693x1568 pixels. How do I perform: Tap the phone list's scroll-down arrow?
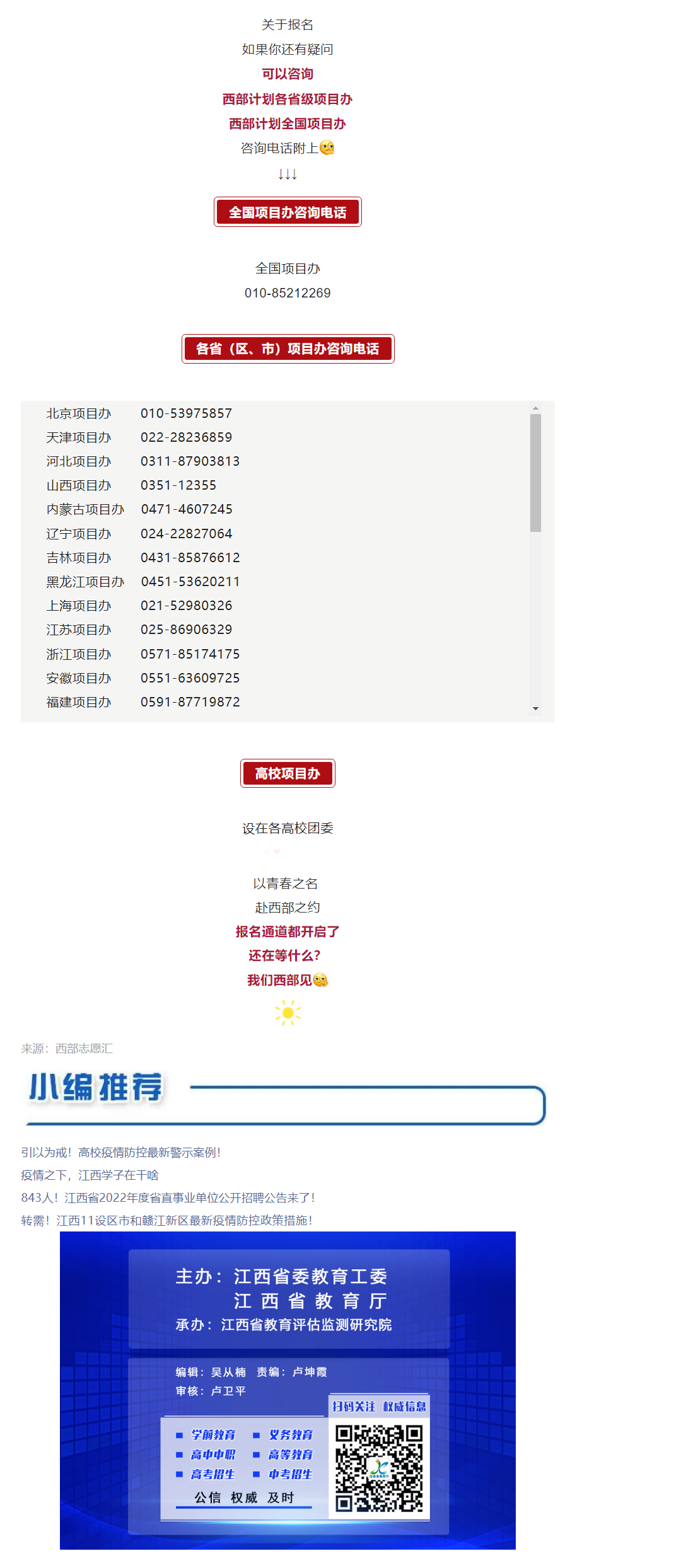[x=535, y=708]
